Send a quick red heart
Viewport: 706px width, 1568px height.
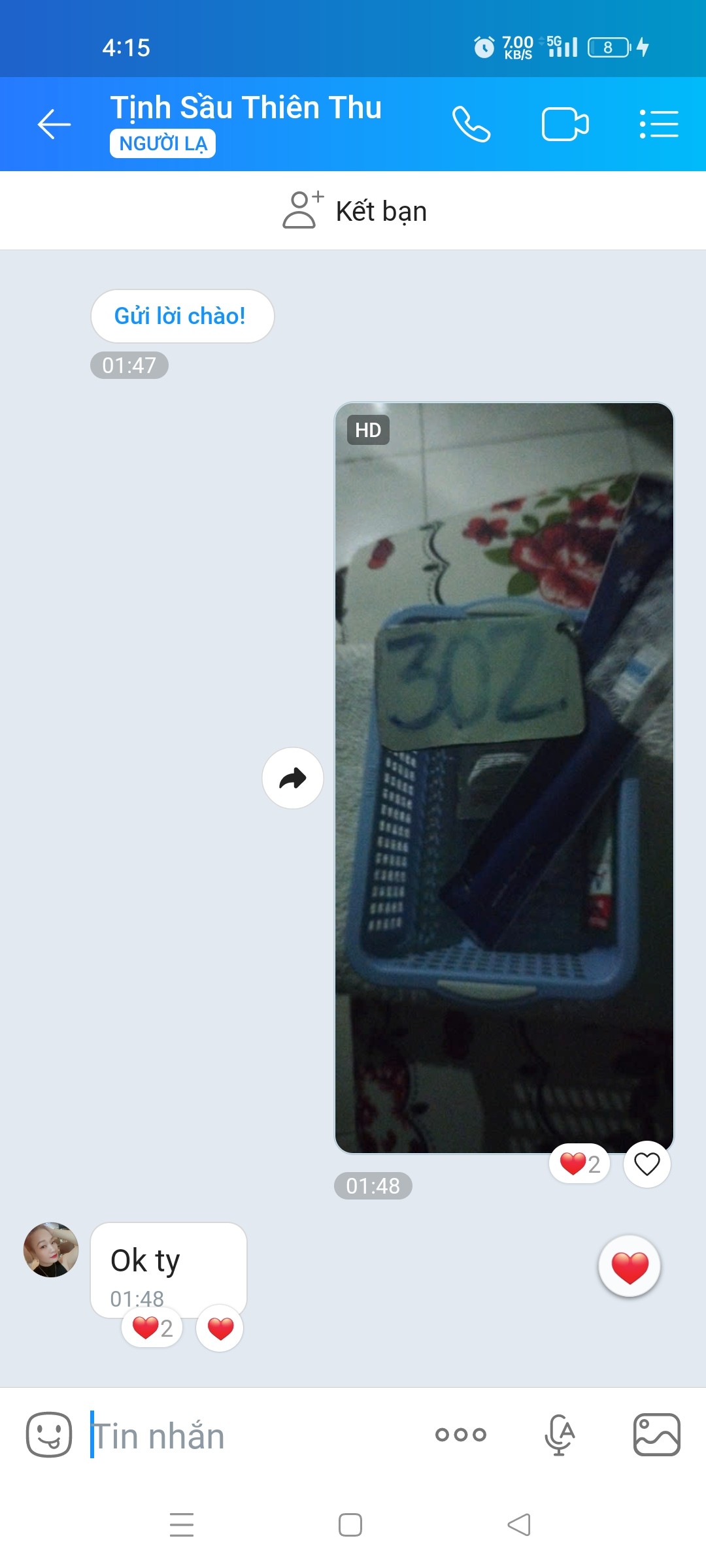tap(629, 1266)
